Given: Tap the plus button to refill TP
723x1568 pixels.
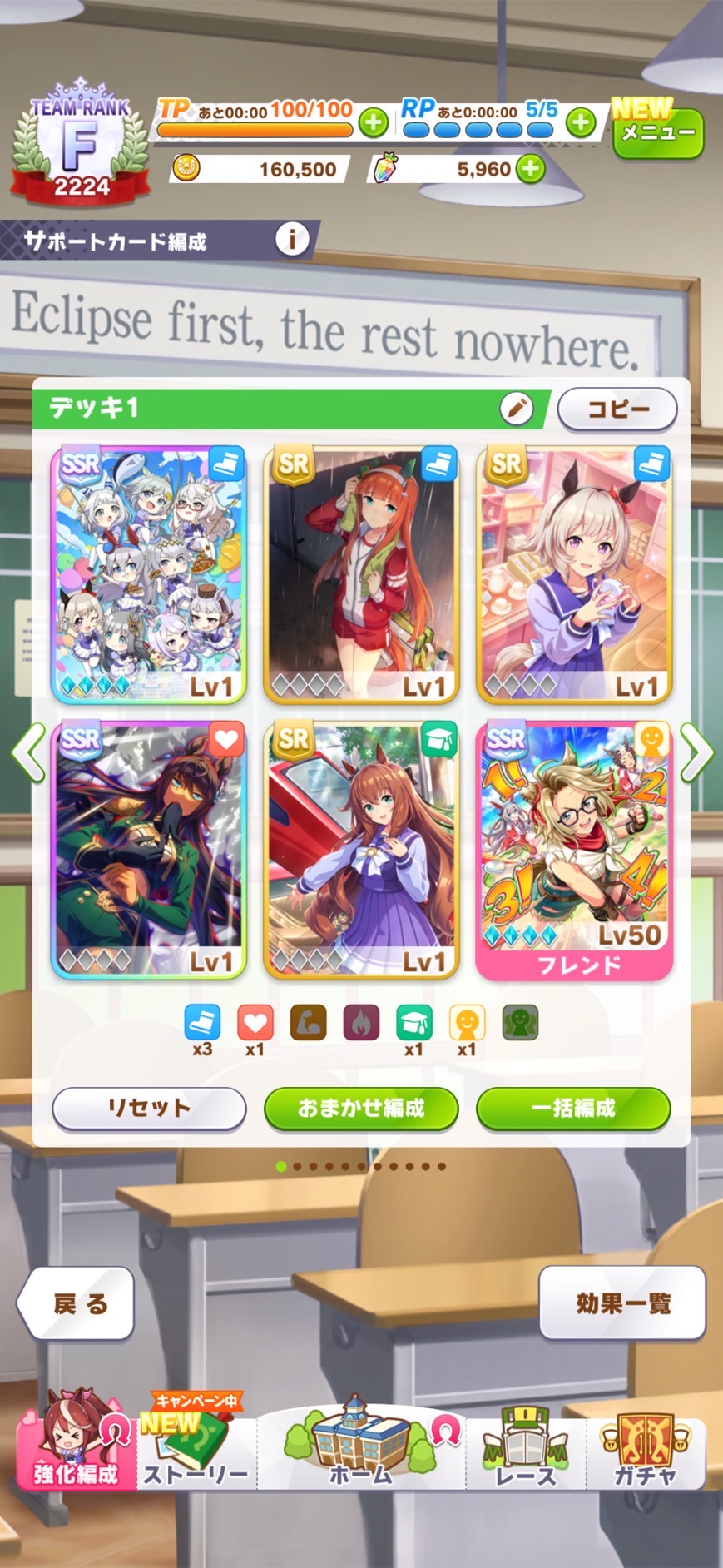Looking at the screenshot, I should [374, 123].
